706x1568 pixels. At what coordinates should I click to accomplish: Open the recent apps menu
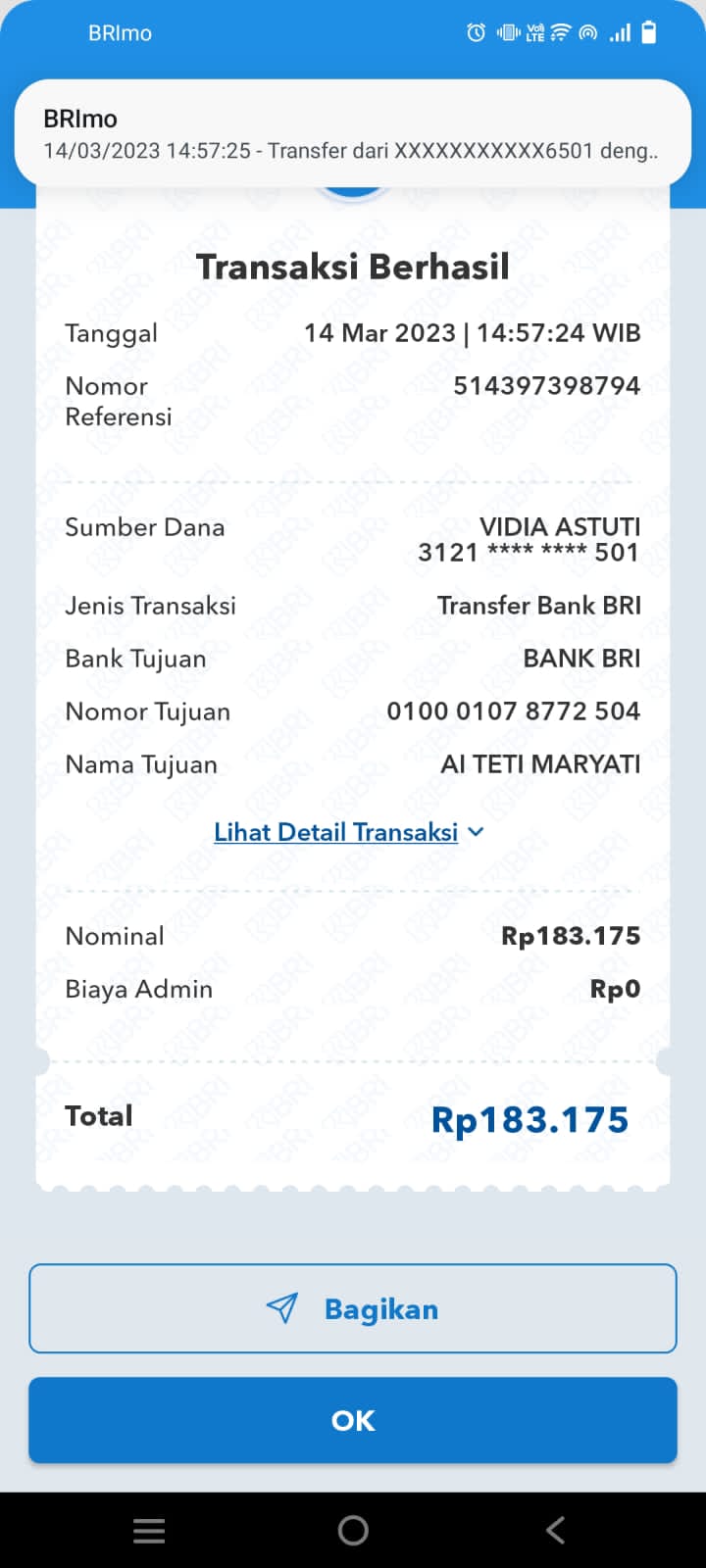pyautogui.click(x=149, y=1531)
